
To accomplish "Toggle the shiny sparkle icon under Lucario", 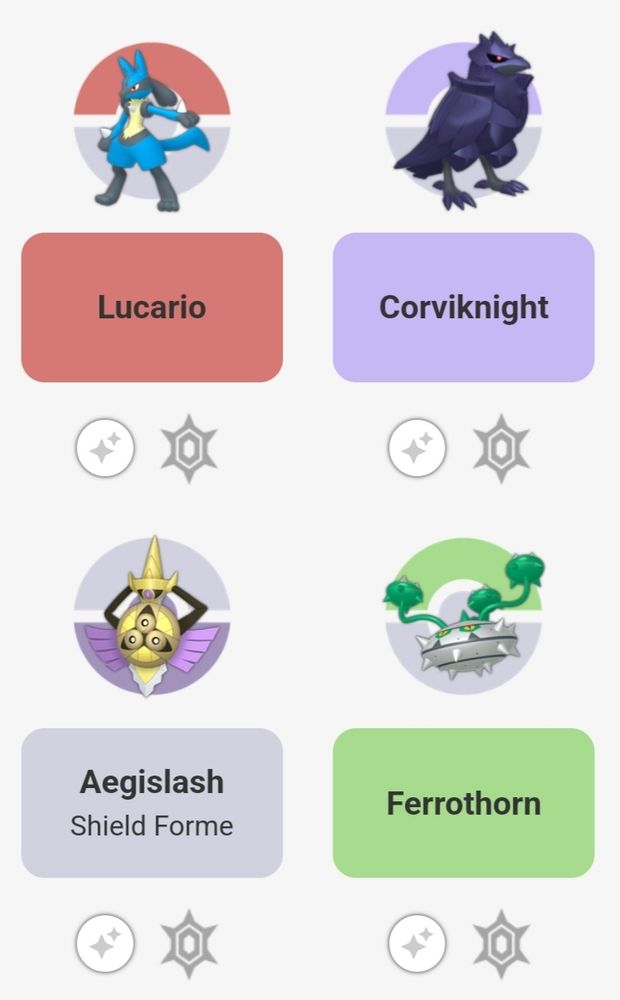I will 105,448.
